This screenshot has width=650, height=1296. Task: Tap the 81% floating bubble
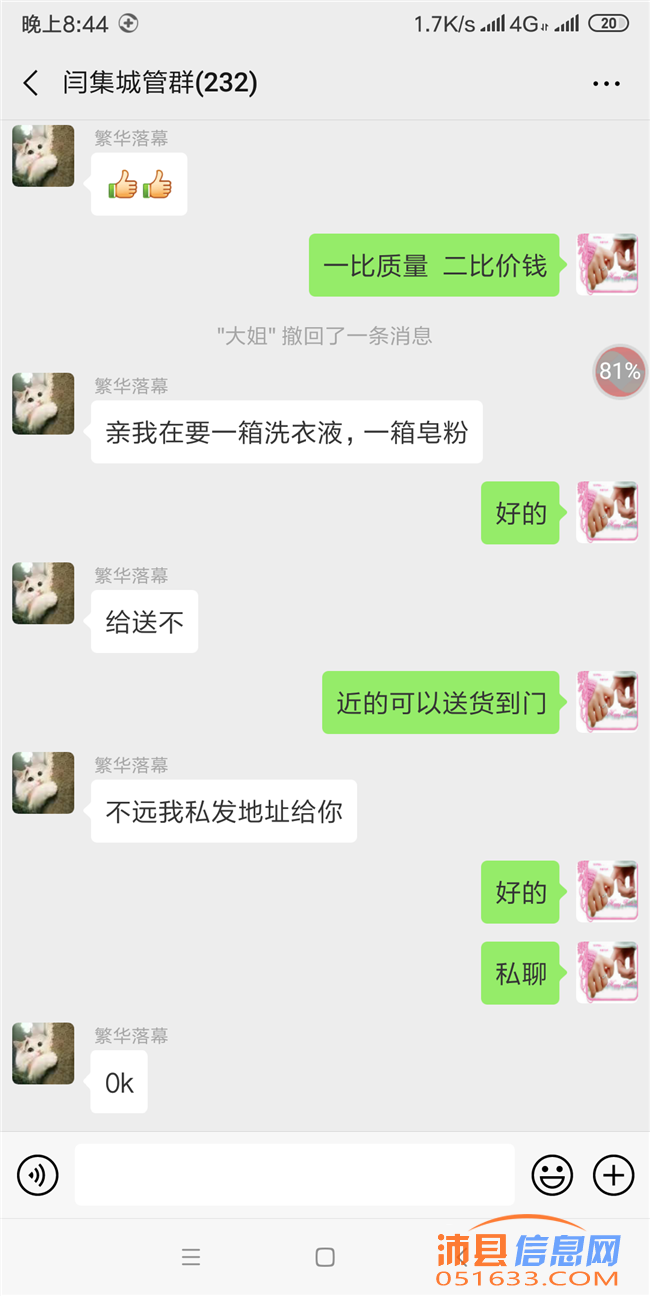(x=620, y=372)
